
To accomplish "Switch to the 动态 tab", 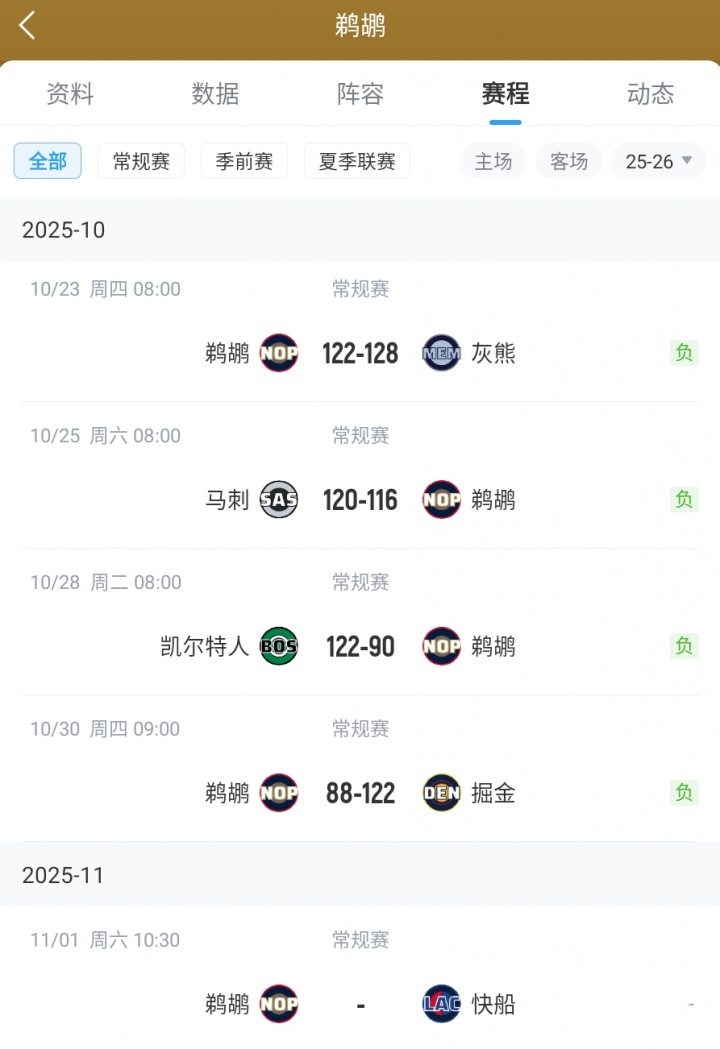I will click(650, 94).
